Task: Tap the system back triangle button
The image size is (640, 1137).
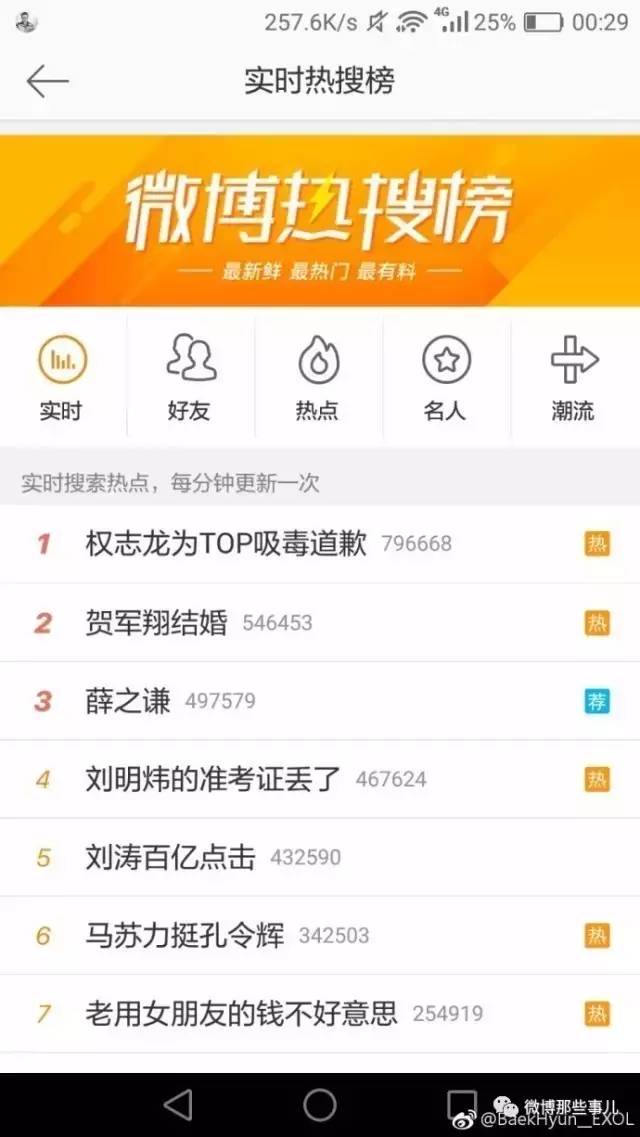Action: pos(178,1104)
